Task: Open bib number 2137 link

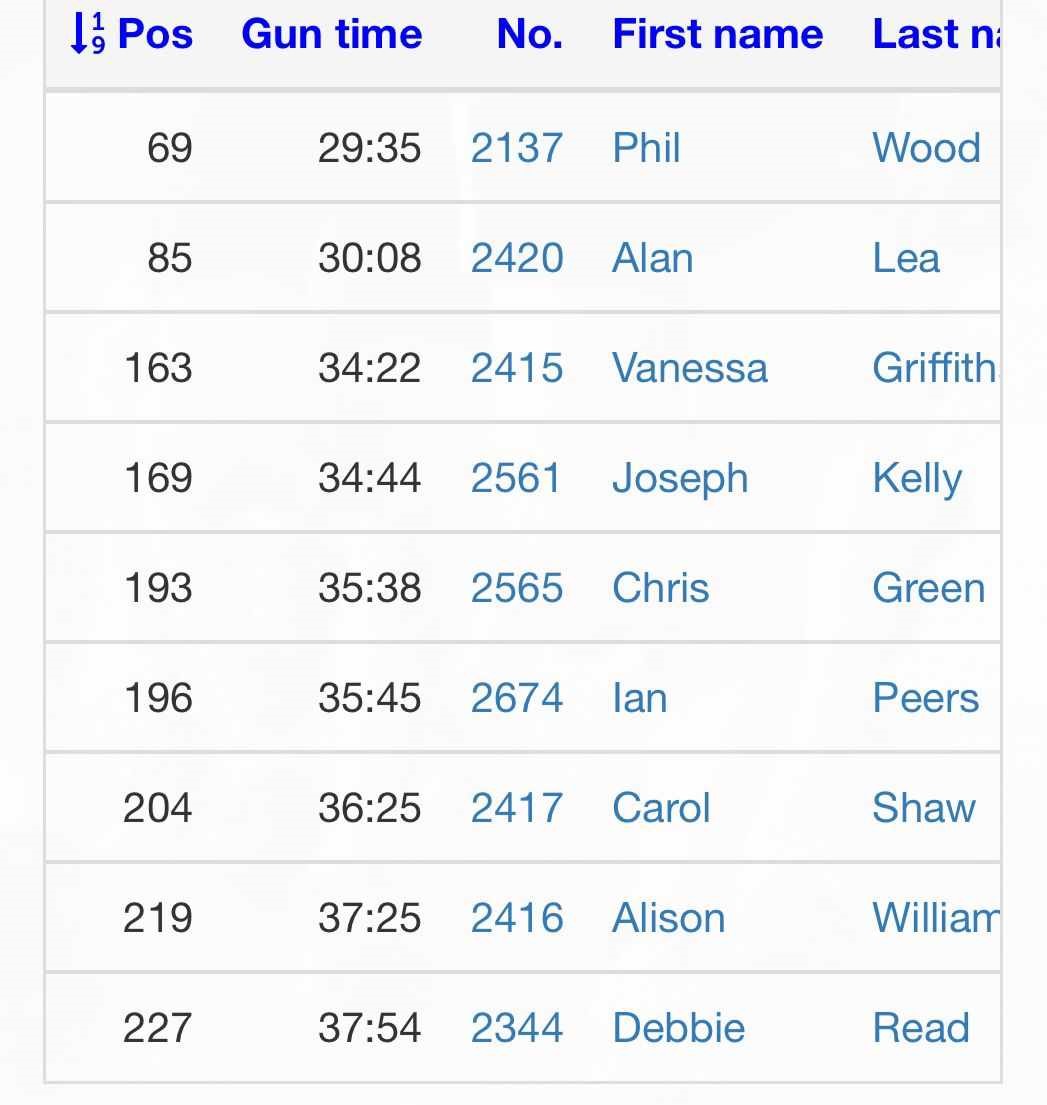Action: pyautogui.click(x=517, y=149)
